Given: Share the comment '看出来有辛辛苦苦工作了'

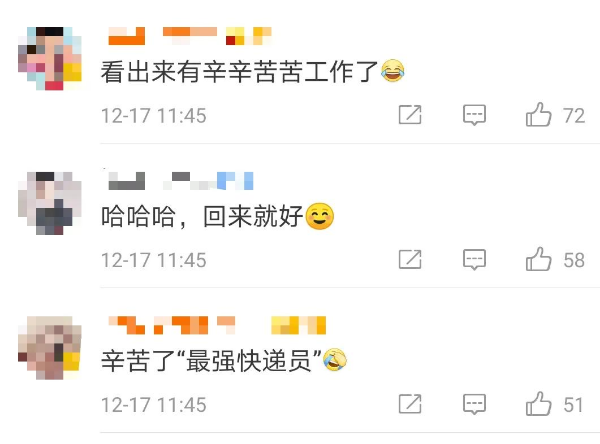Looking at the screenshot, I should click(x=410, y=116).
